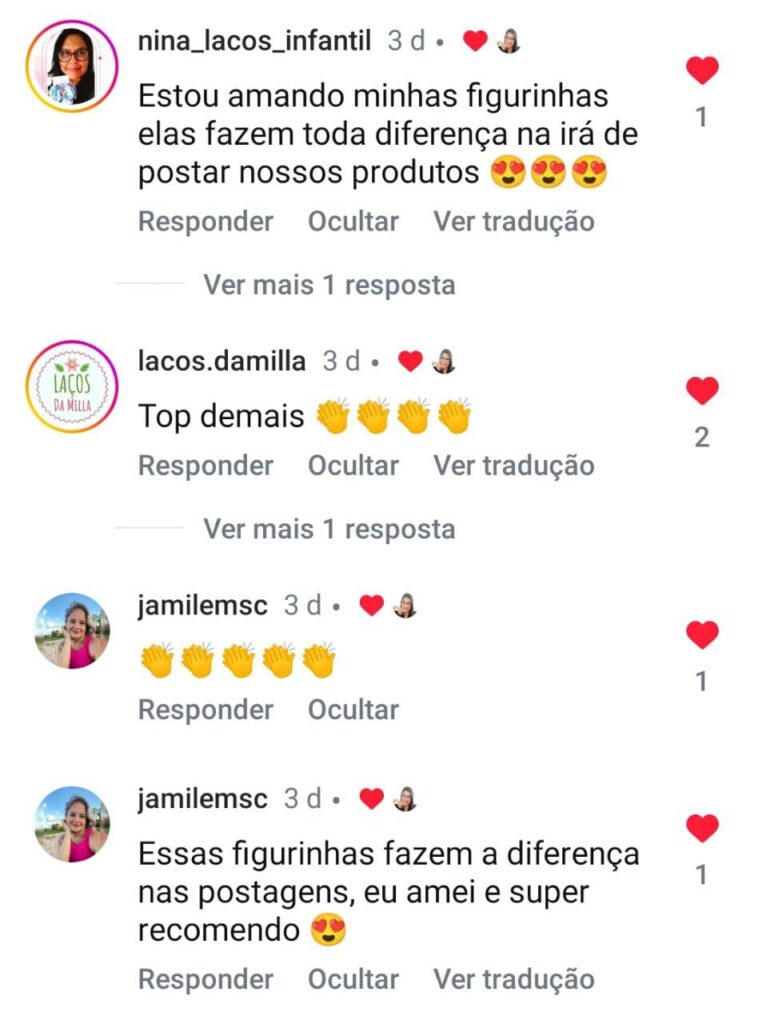Translate the "Top demais" comment
Image resolution: width=762 pixels, height=1024 pixels.
pyautogui.click(x=513, y=466)
